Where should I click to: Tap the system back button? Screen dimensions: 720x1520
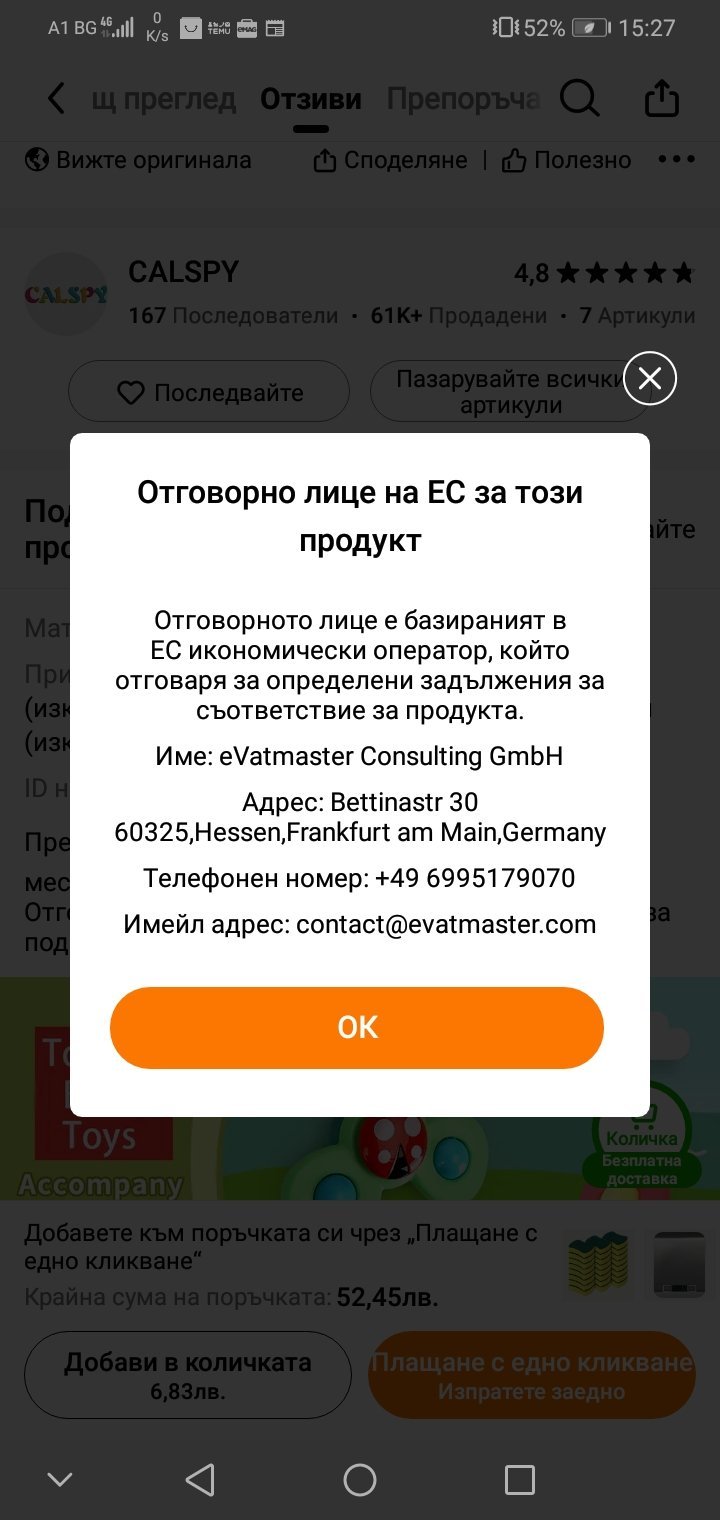[201, 1479]
